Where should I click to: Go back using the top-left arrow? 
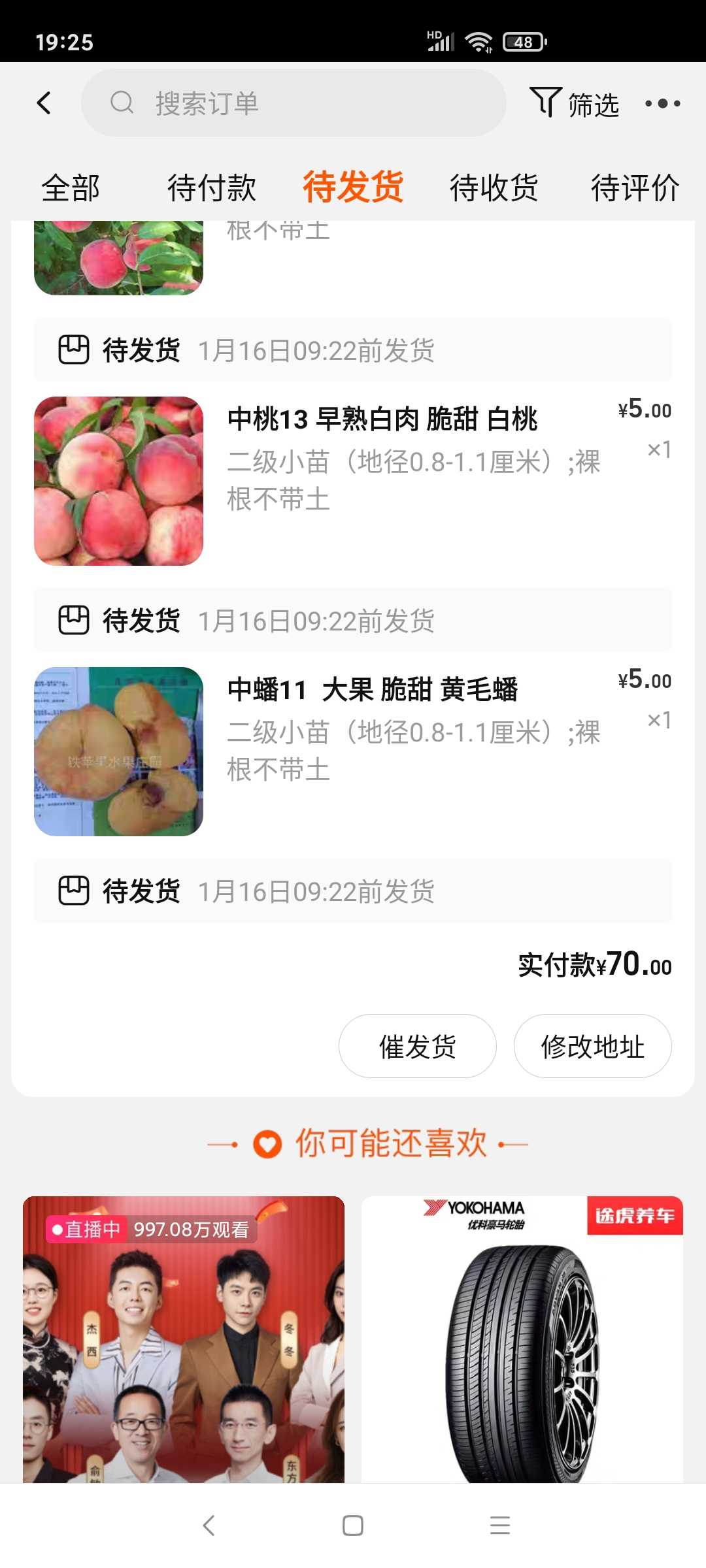point(44,103)
